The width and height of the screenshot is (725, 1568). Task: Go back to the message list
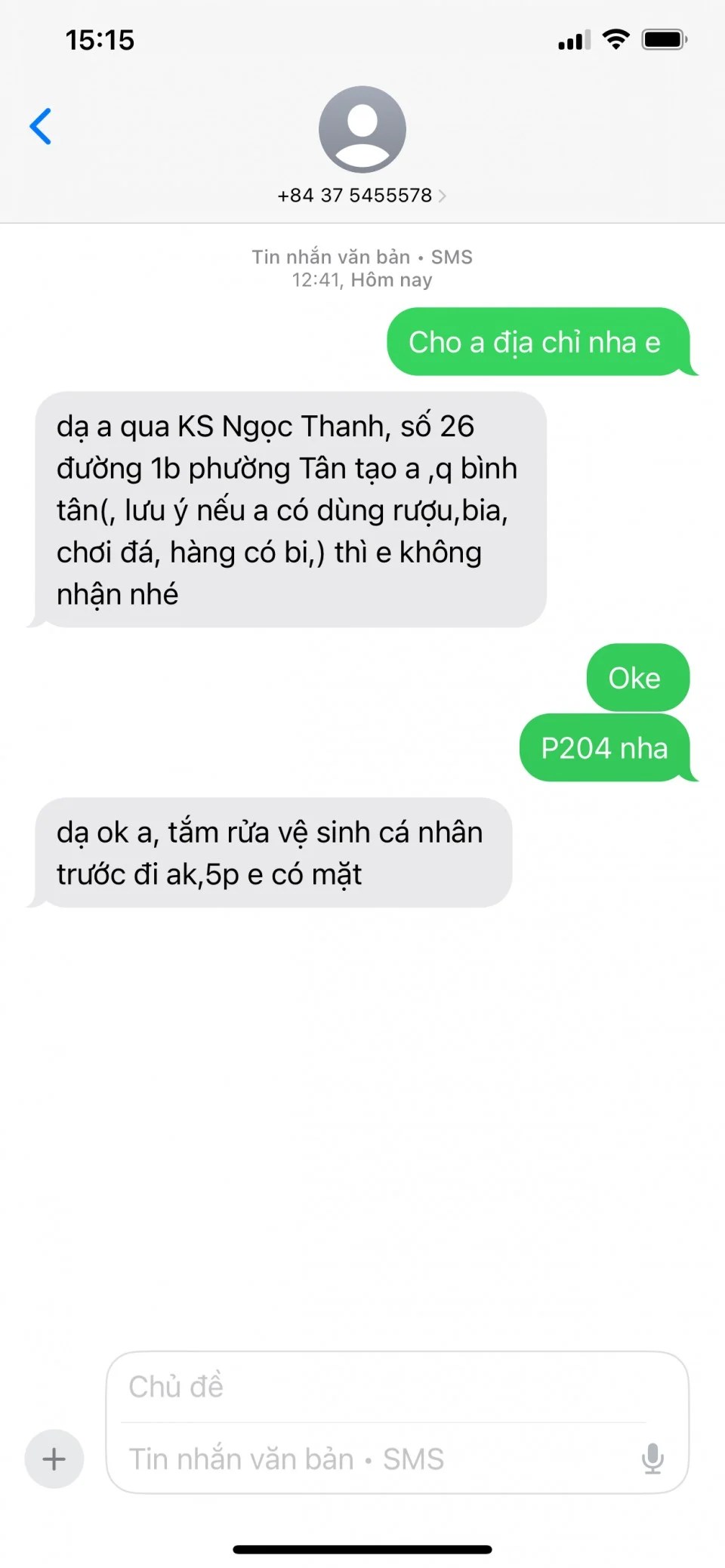point(41,126)
